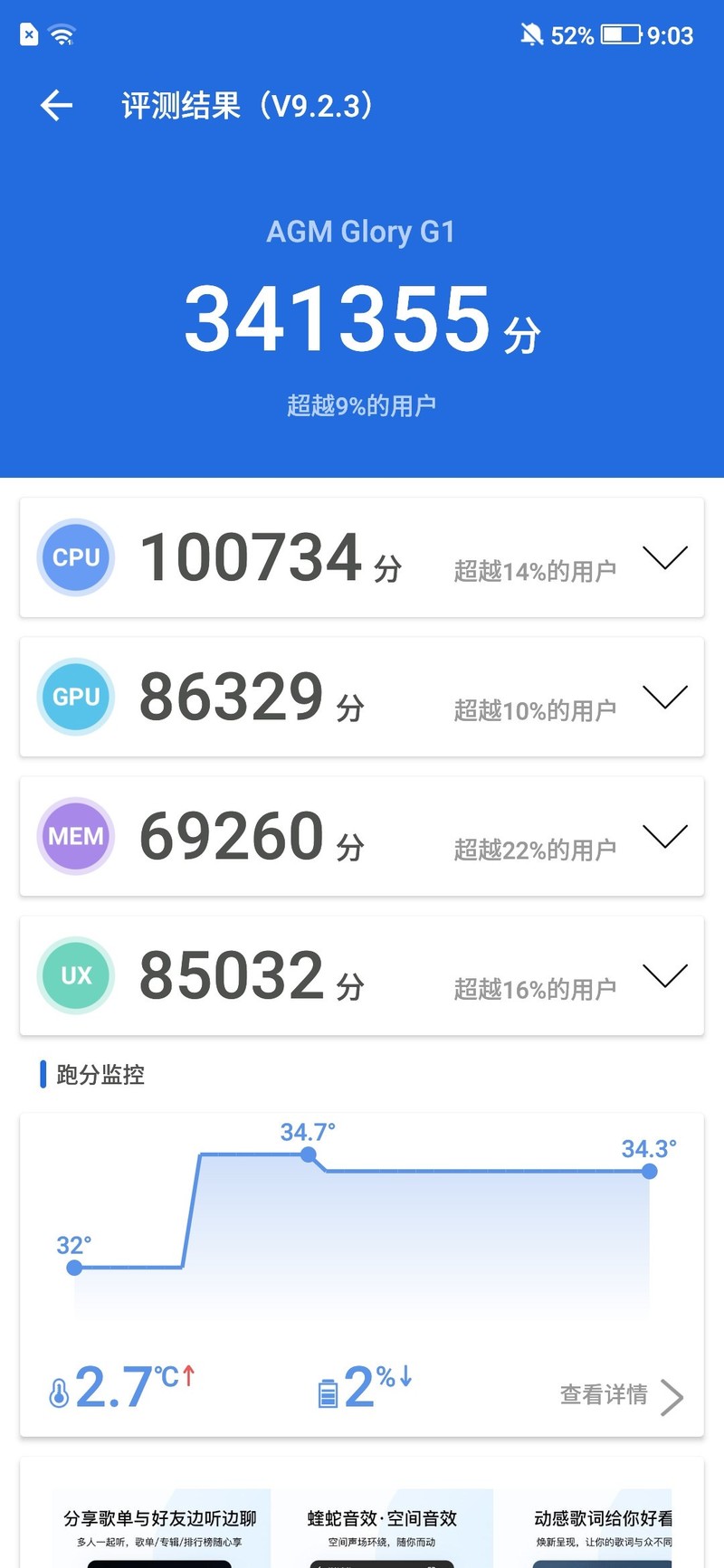Select the CPU score badge icon

[x=75, y=557]
